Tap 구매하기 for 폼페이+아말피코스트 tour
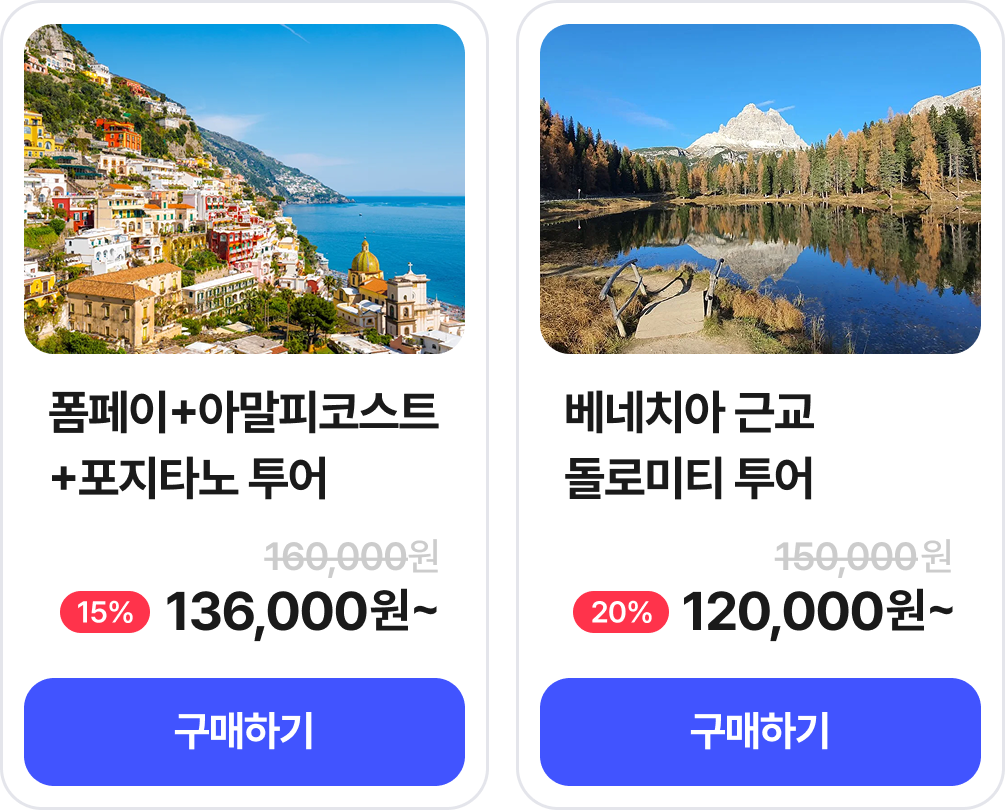Screen dimensions: 1005x810 (x=244, y=731)
